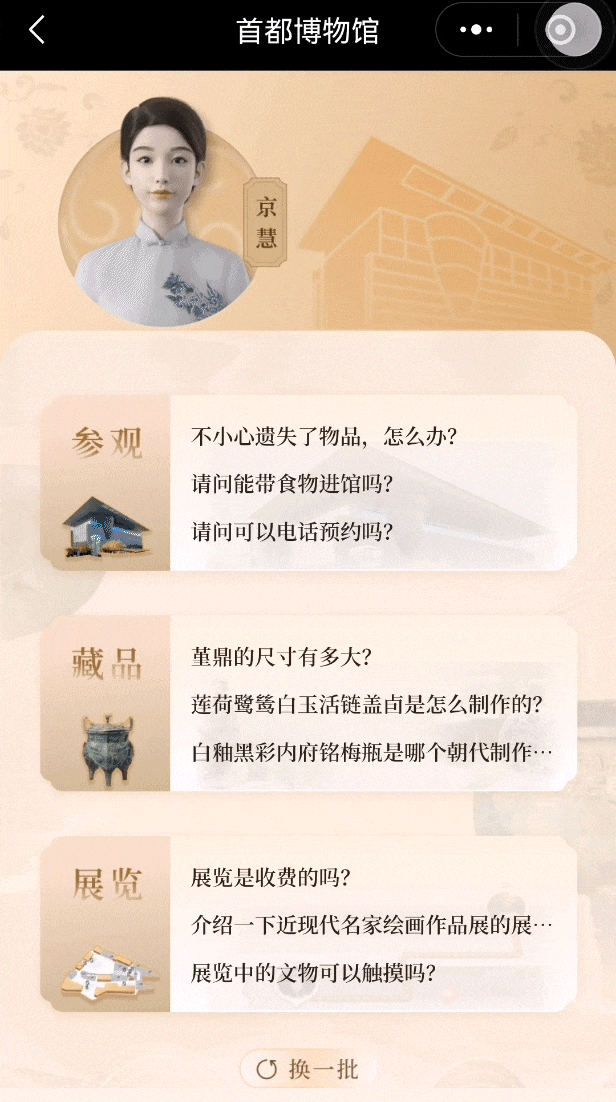Go back from 首都博物馆 page

click(x=37, y=30)
